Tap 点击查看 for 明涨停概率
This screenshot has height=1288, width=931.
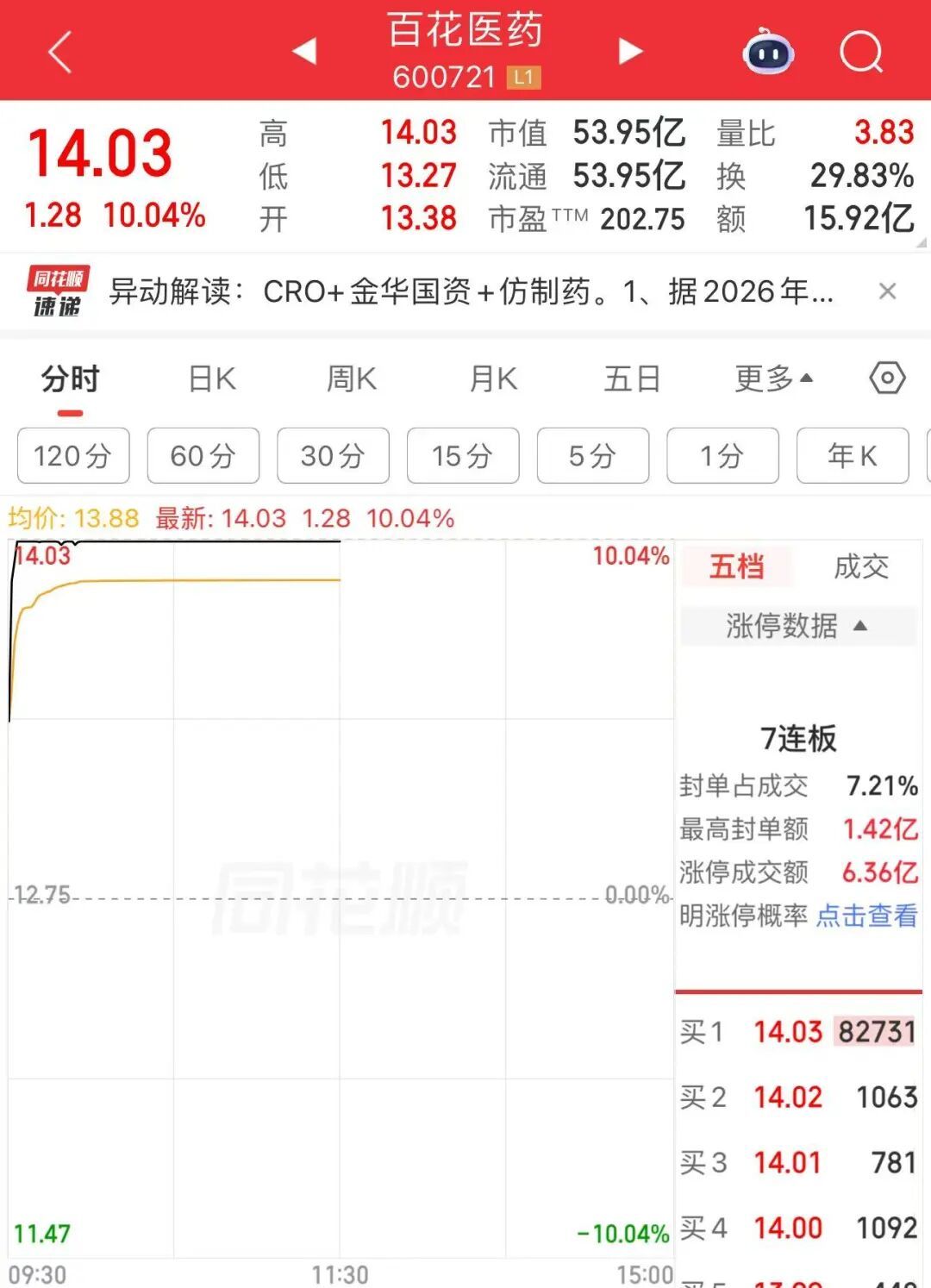(x=867, y=915)
